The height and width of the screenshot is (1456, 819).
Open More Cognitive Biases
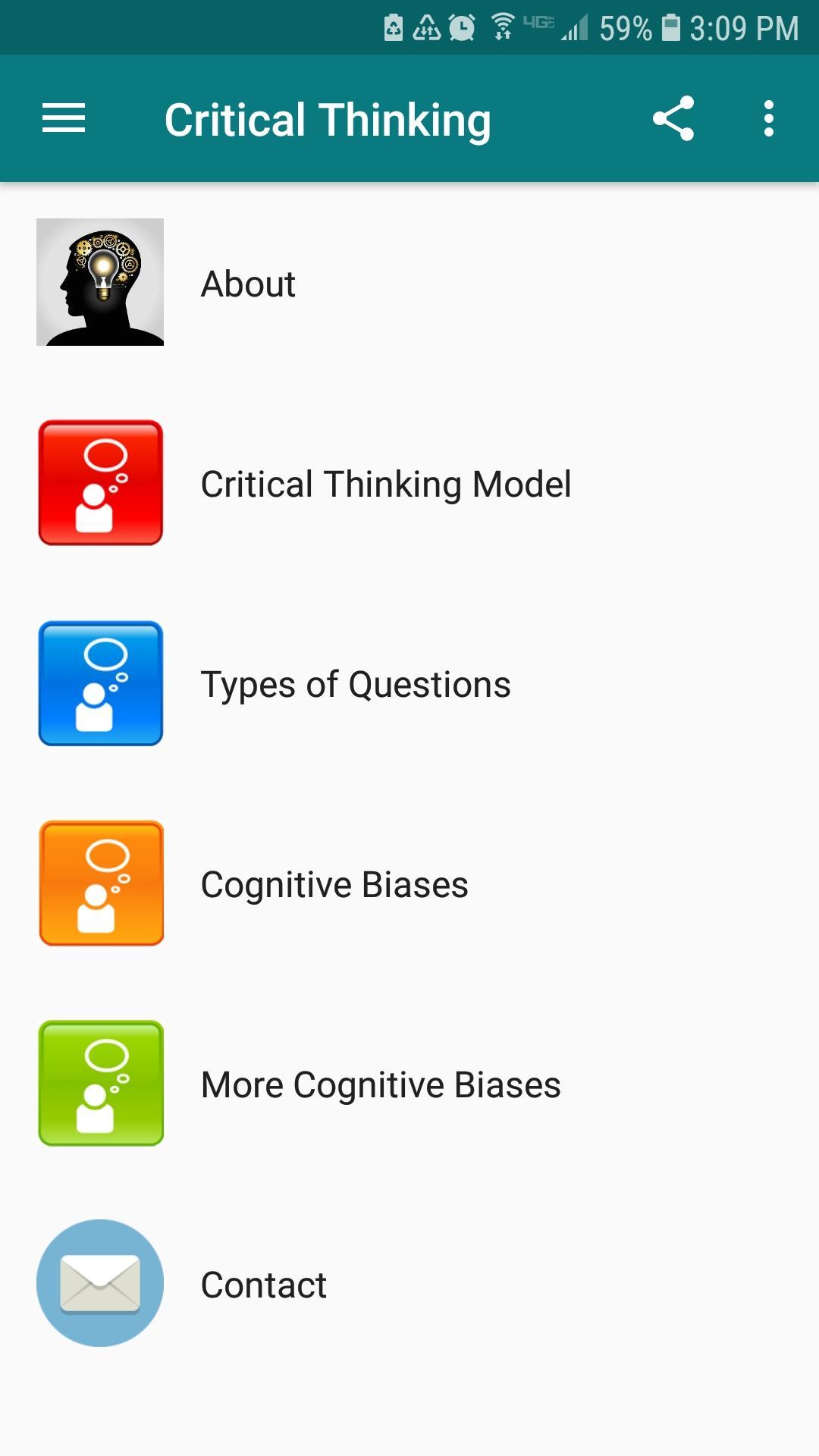click(379, 1083)
